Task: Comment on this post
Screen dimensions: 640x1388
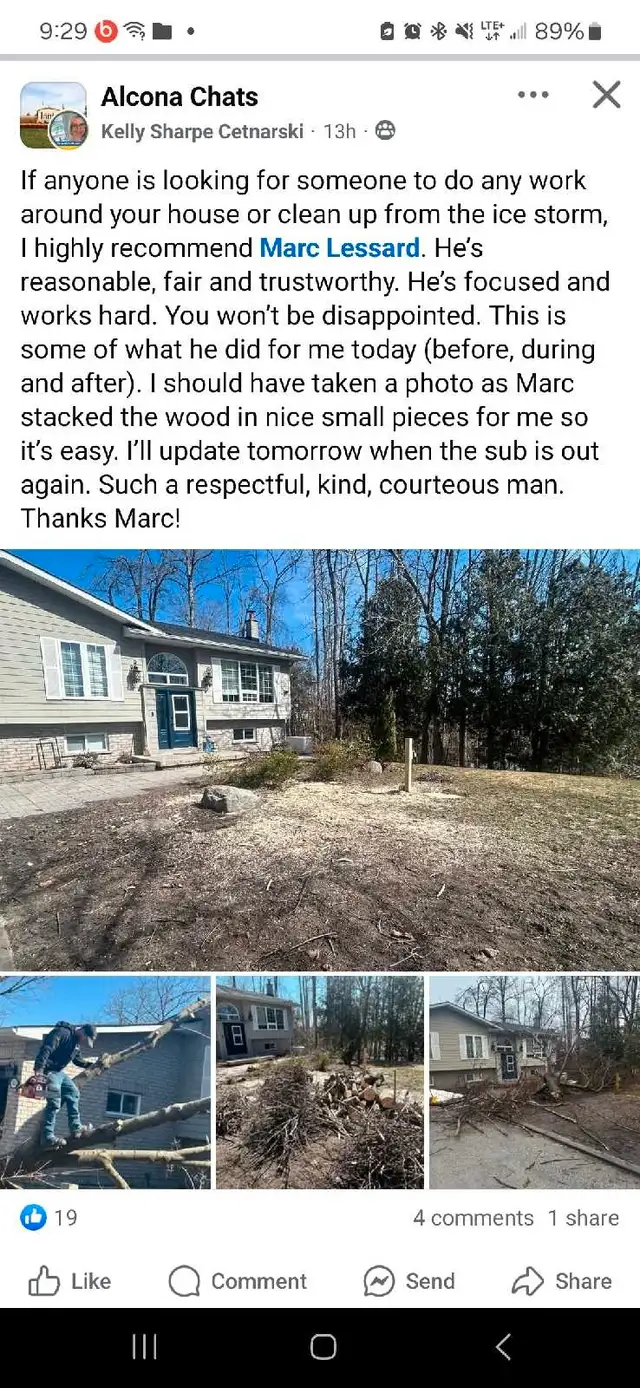Action: click(x=238, y=1281)
